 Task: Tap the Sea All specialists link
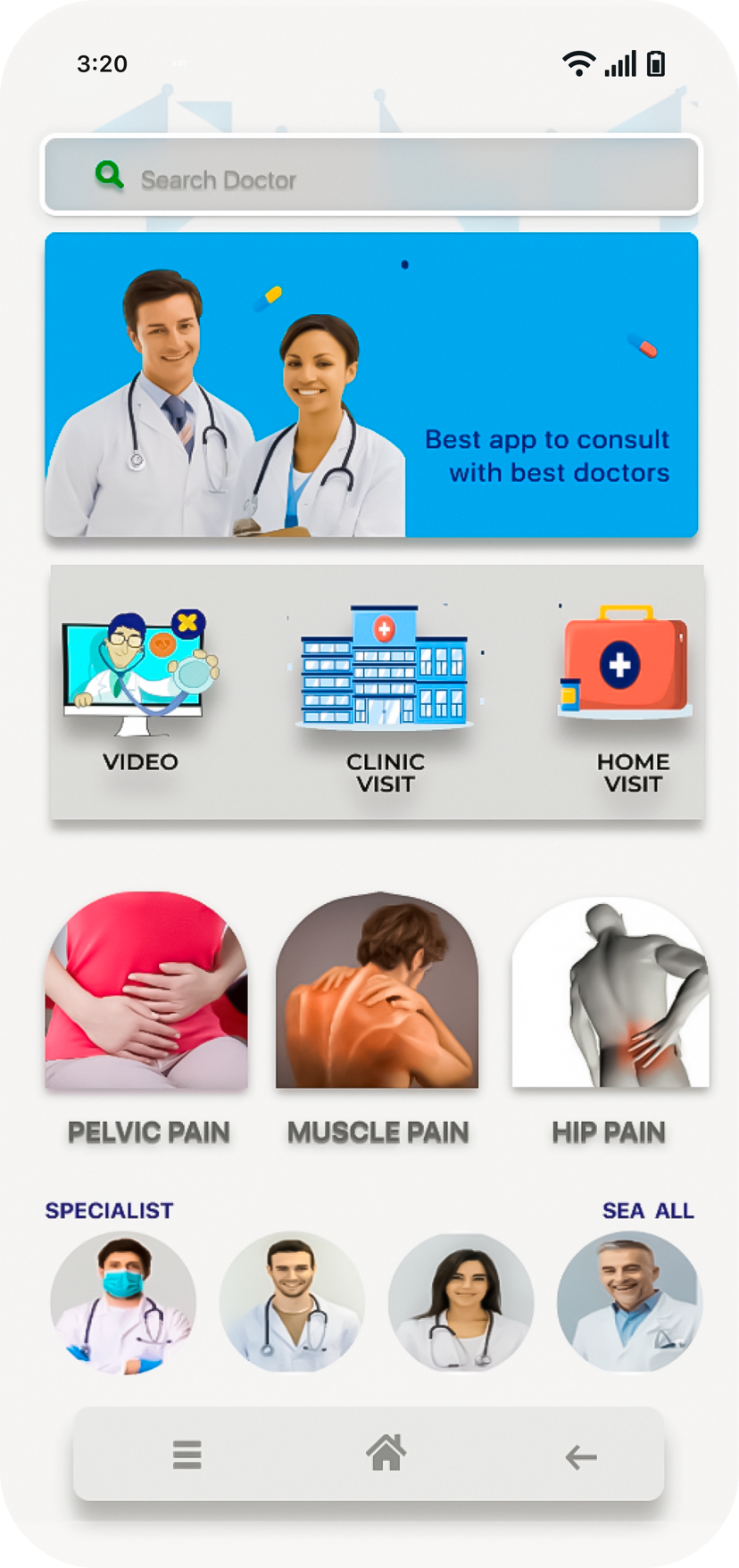(647, 1210)
